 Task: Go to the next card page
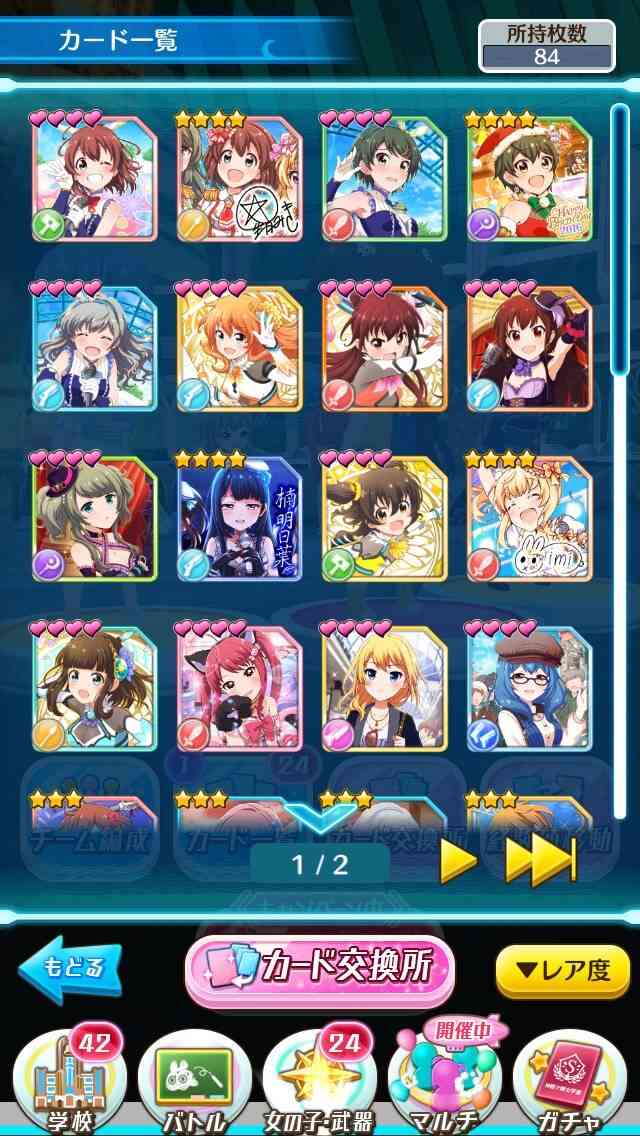pos(459,862)
